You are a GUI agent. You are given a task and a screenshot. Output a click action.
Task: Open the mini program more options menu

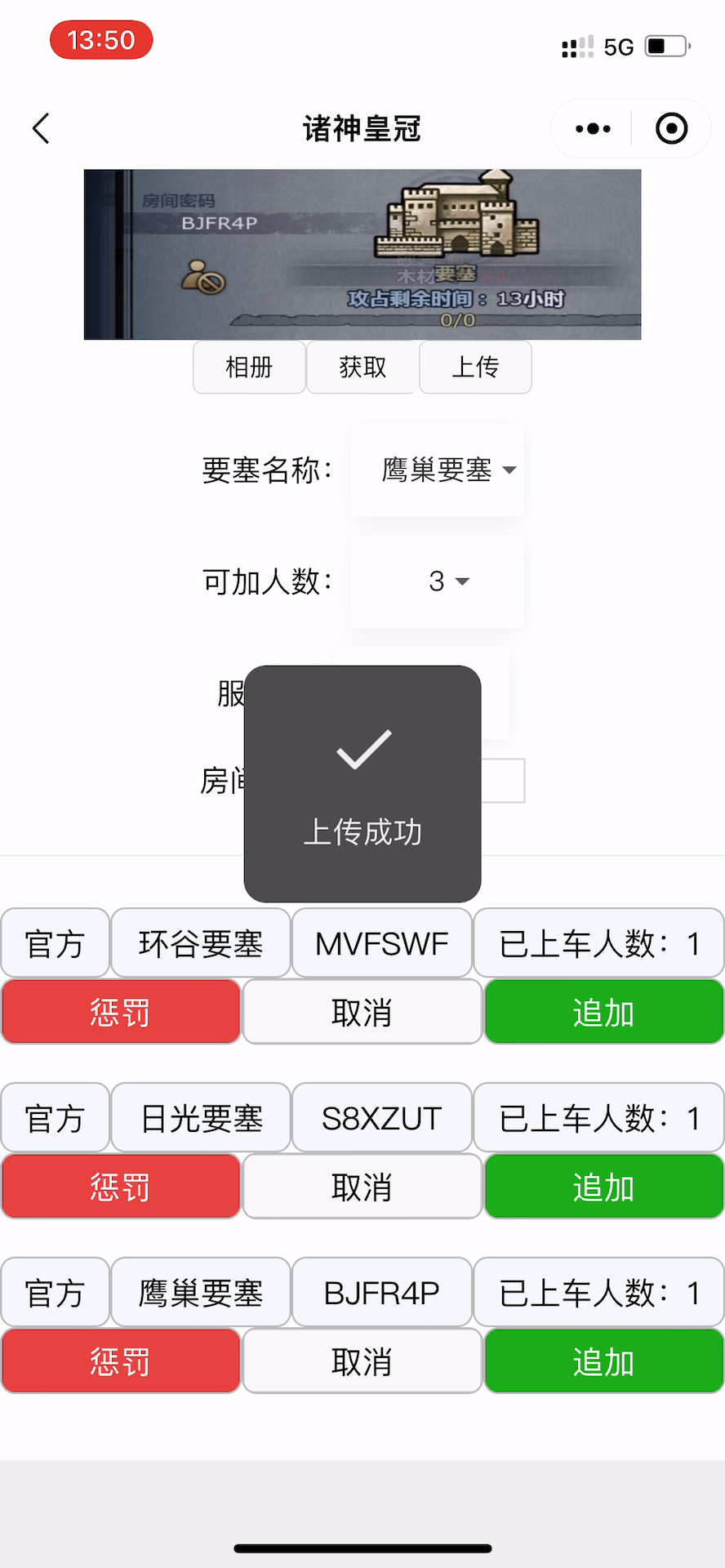[x=593, y=128]
